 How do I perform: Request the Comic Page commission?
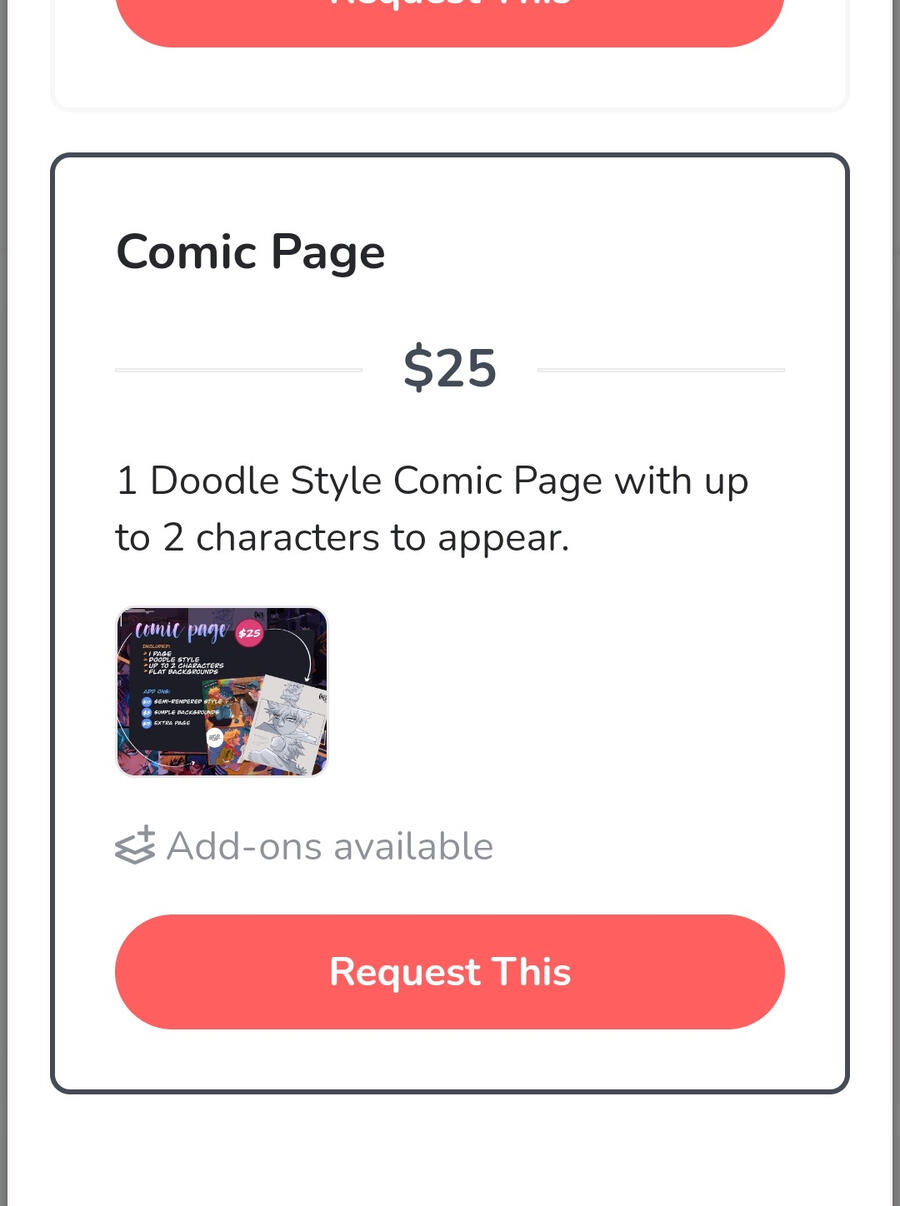point(449,971)
